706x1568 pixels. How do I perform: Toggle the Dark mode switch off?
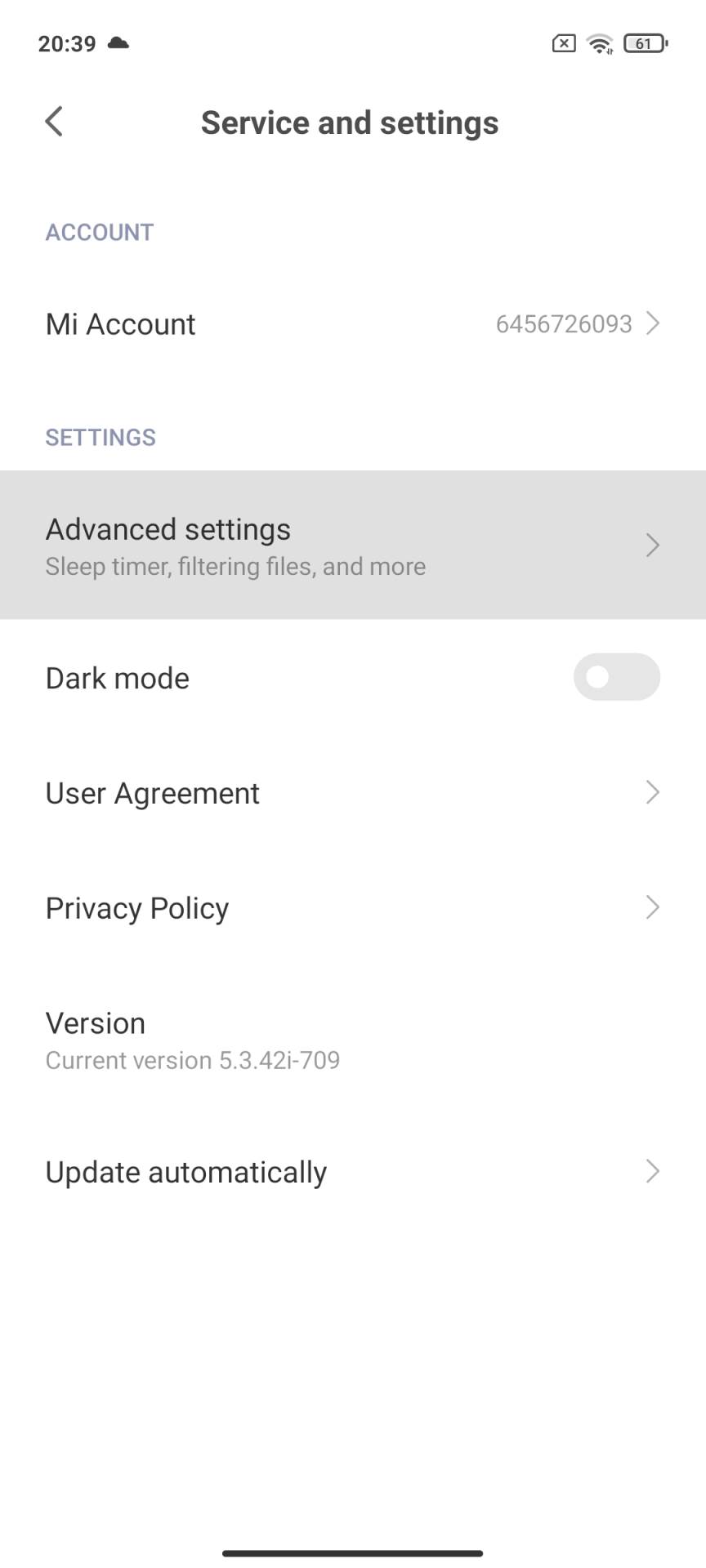pyautogui.click(x=617, y=677)
